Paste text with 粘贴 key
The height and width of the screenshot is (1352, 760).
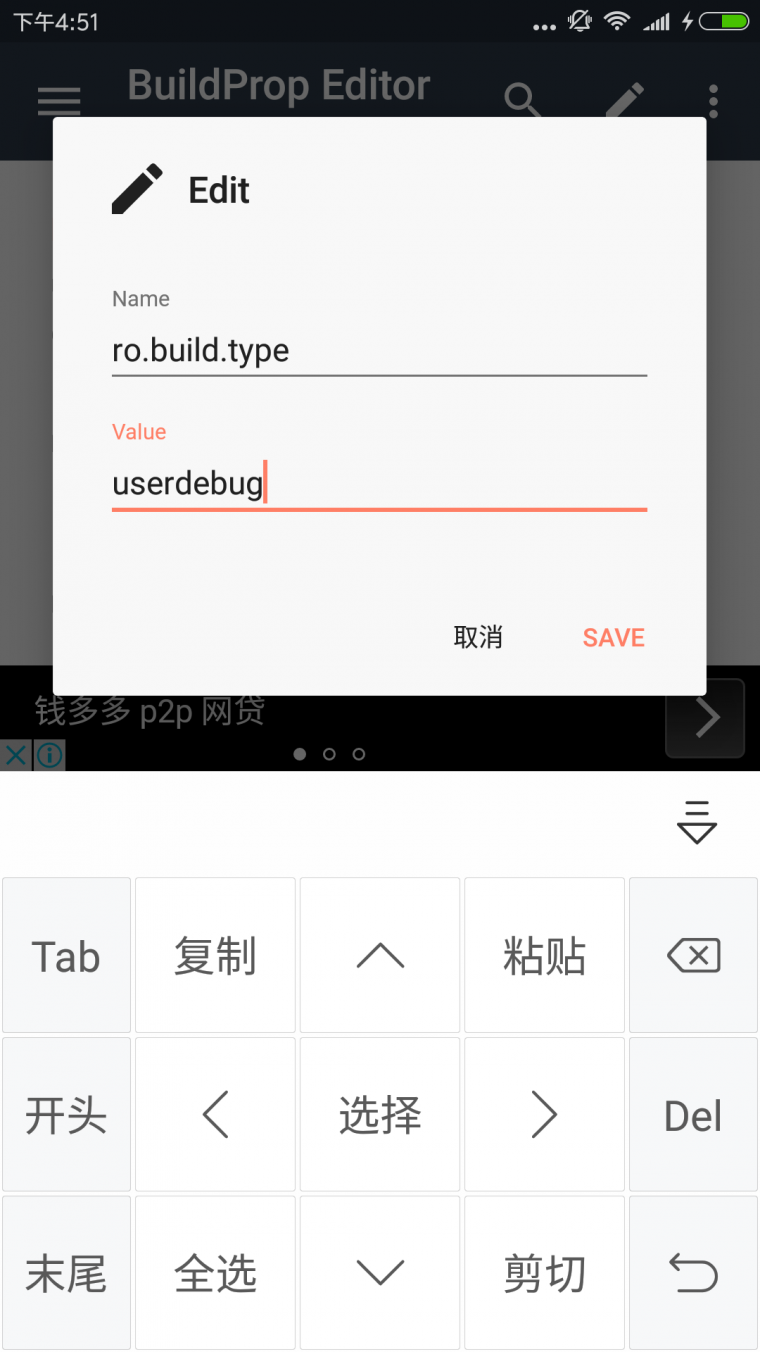(544, 956)
